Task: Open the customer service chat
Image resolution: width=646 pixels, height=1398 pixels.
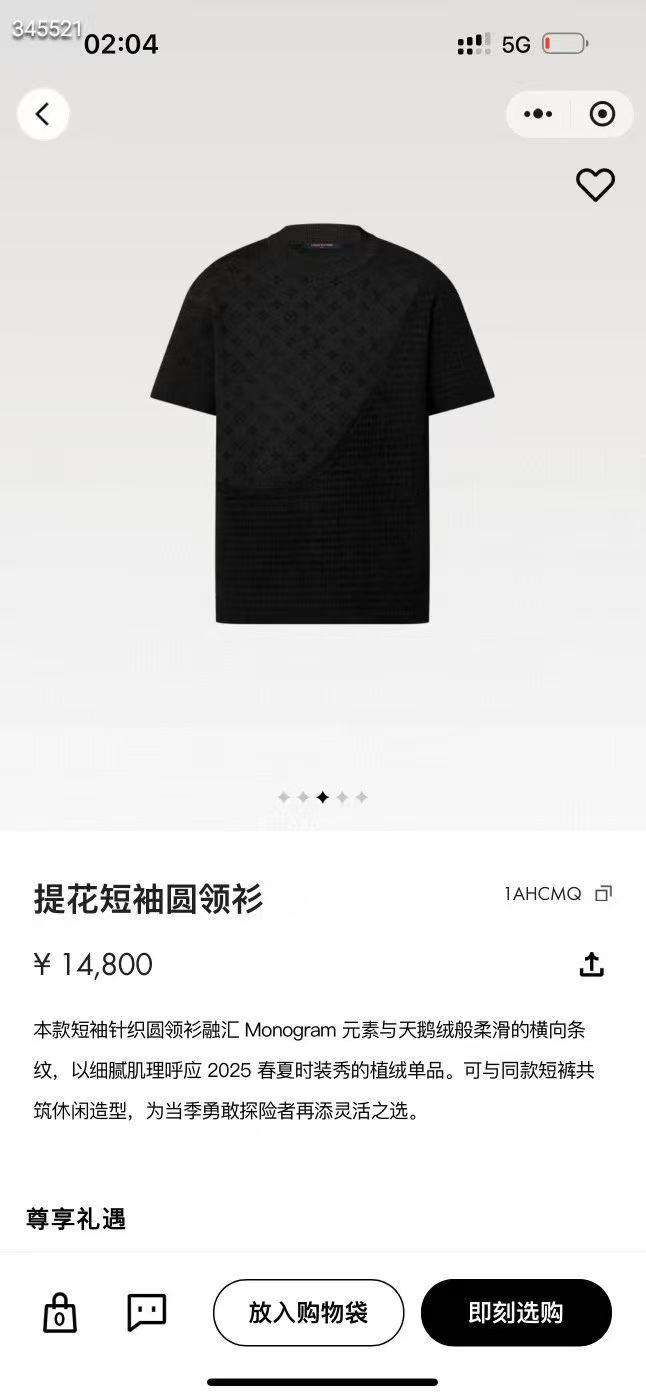Action: (x=147, y=1312)
